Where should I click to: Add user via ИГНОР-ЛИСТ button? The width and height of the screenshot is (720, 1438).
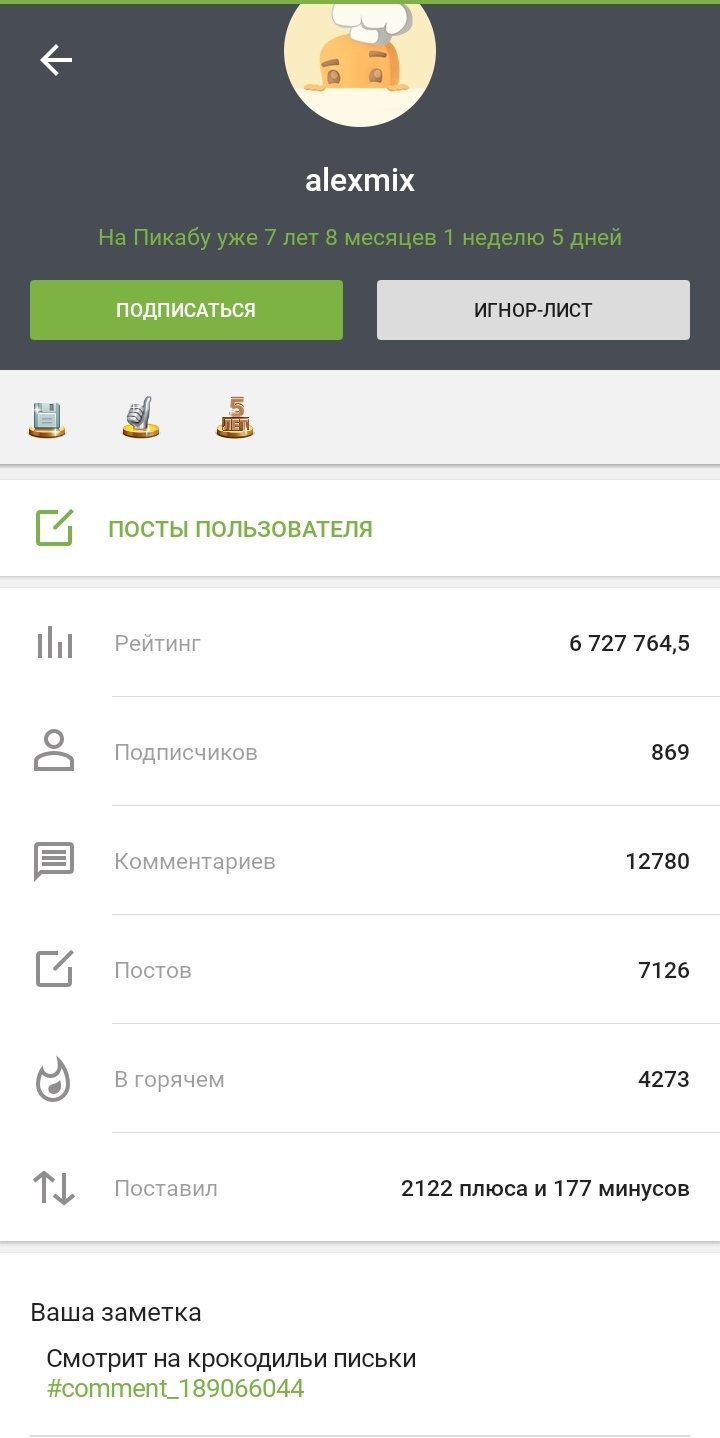pyautogui.click(x=533, y=310)
